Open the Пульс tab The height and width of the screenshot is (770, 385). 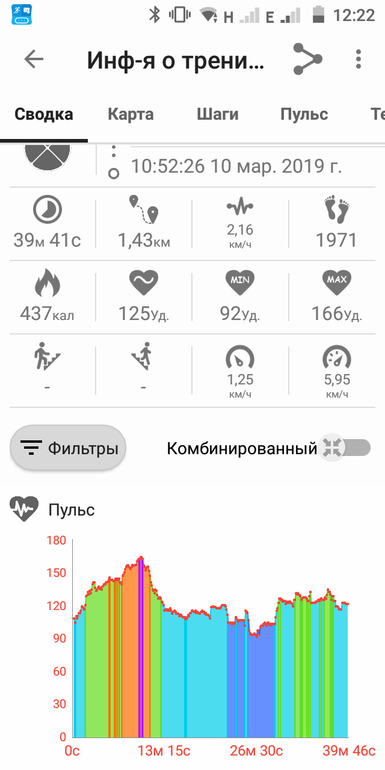(304, 114)
